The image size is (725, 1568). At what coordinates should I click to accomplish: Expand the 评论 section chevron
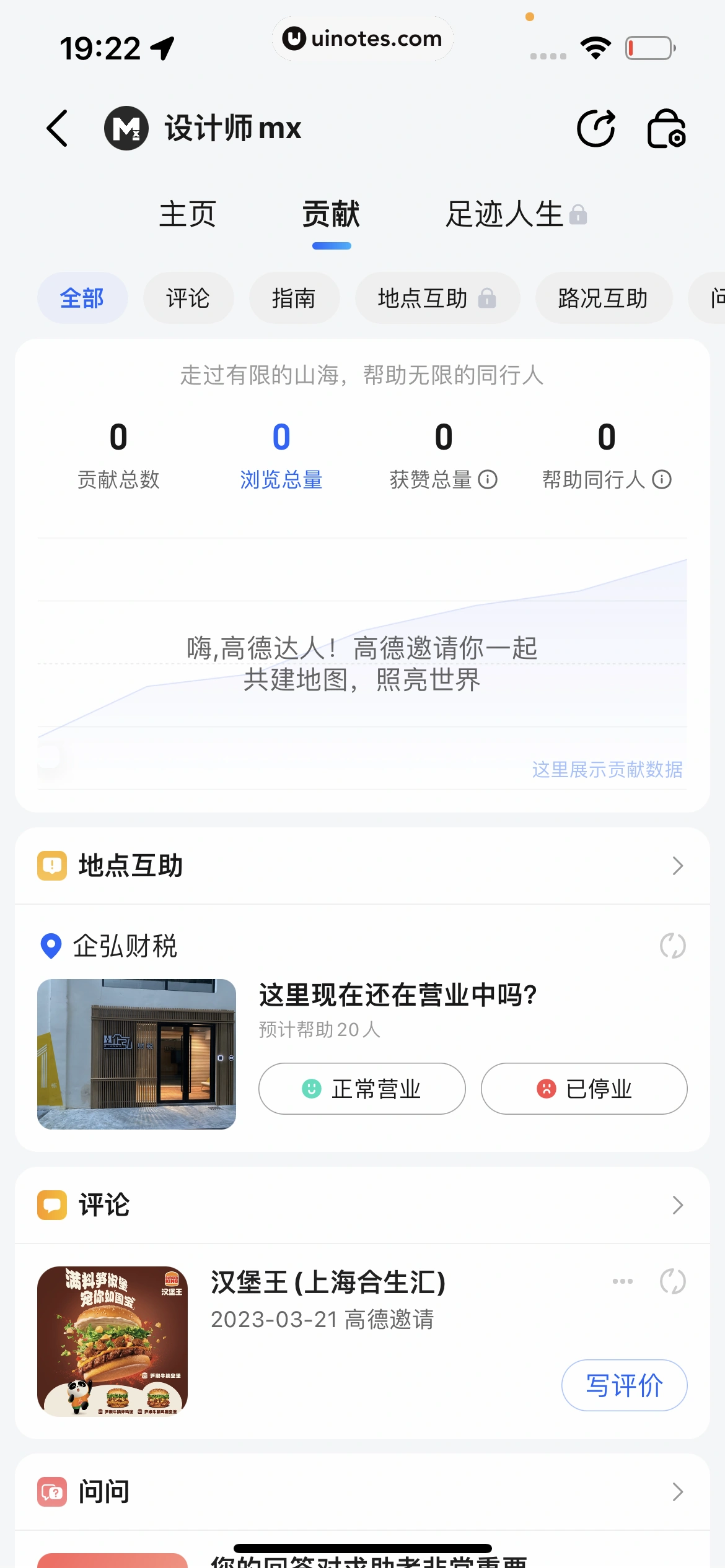(x=678, y=1204)
